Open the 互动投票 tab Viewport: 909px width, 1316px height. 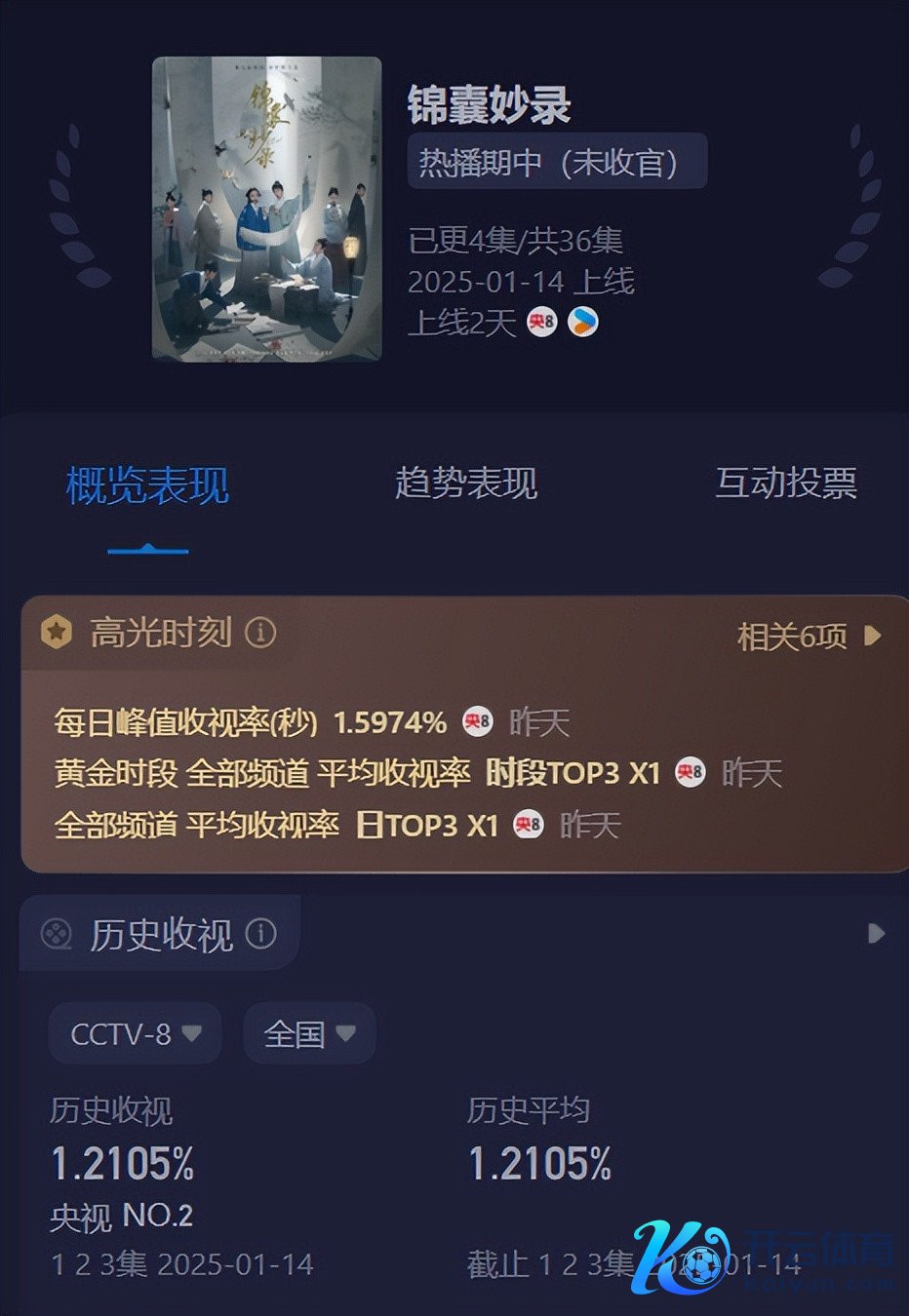[786, 484]
